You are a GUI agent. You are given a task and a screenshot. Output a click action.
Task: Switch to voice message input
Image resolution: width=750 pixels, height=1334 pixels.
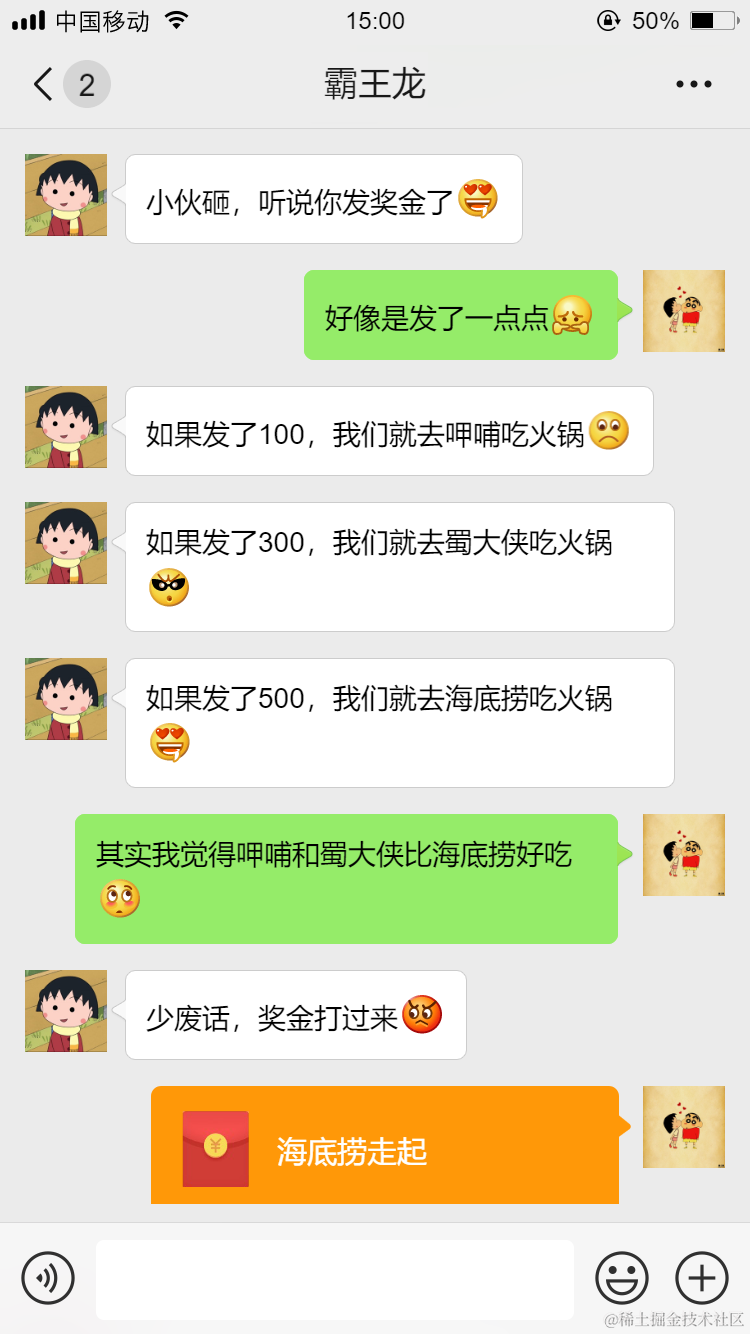[48, 1277]
